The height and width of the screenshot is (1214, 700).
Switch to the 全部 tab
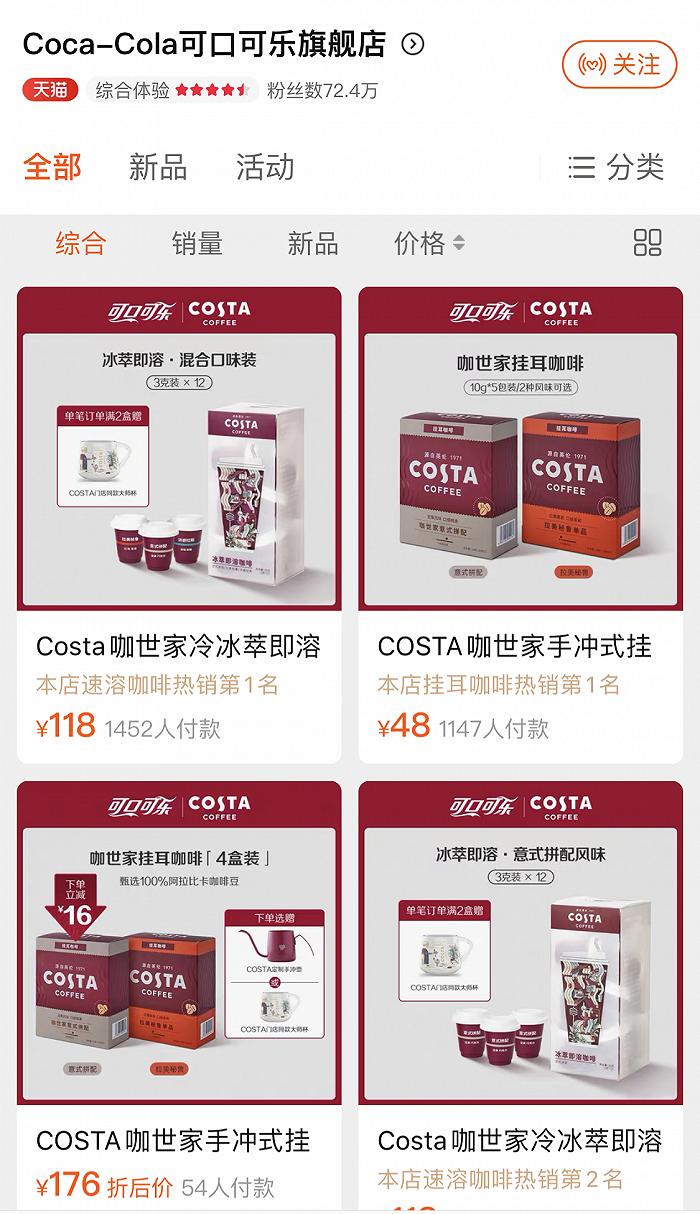(53, 167)
